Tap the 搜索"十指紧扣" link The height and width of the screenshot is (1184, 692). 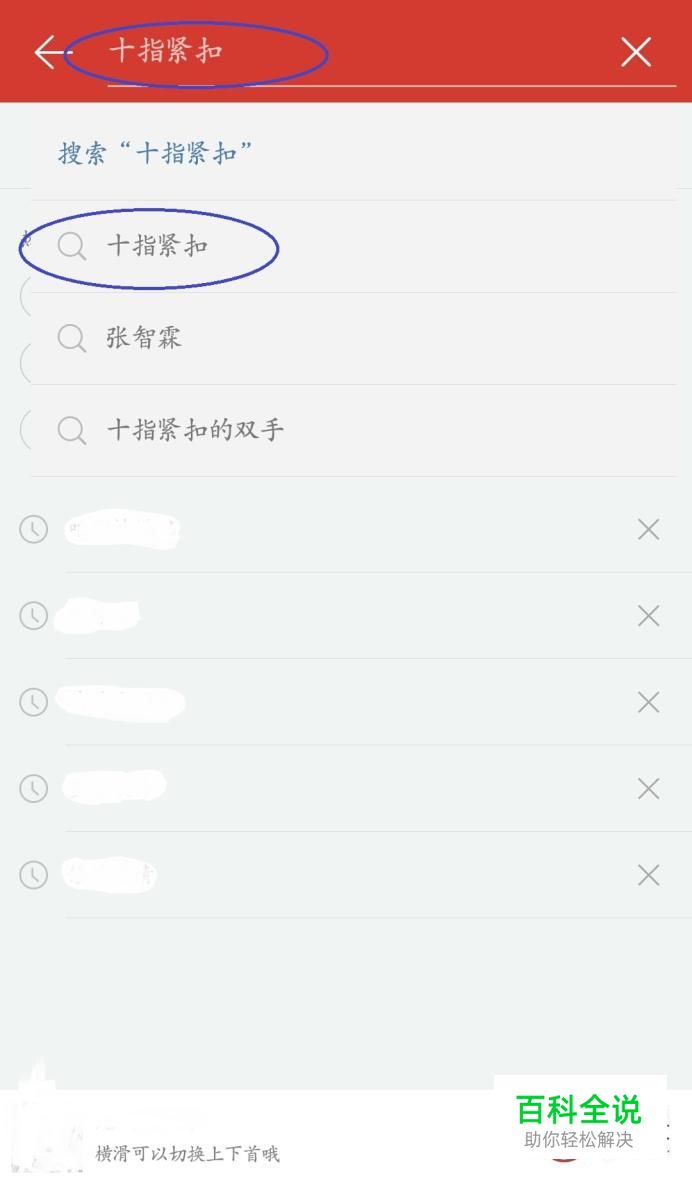tap(156, 153)
